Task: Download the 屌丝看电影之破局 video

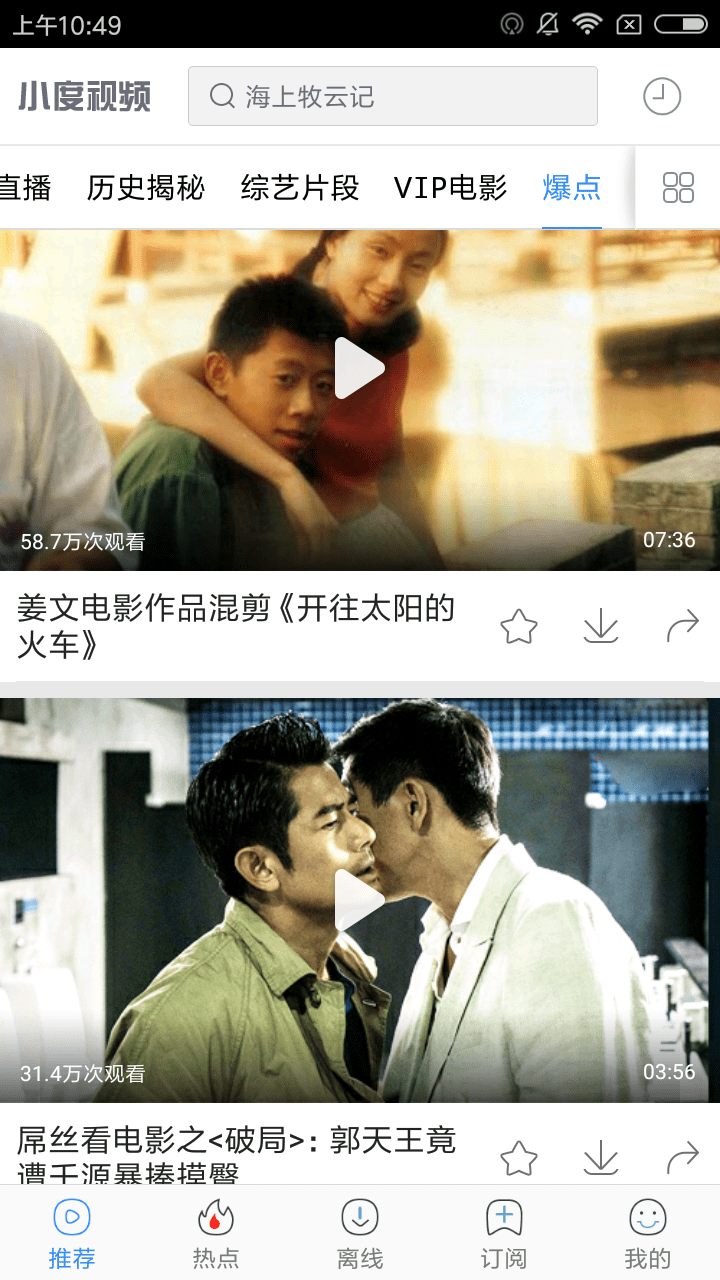Action: point(601,1158)
